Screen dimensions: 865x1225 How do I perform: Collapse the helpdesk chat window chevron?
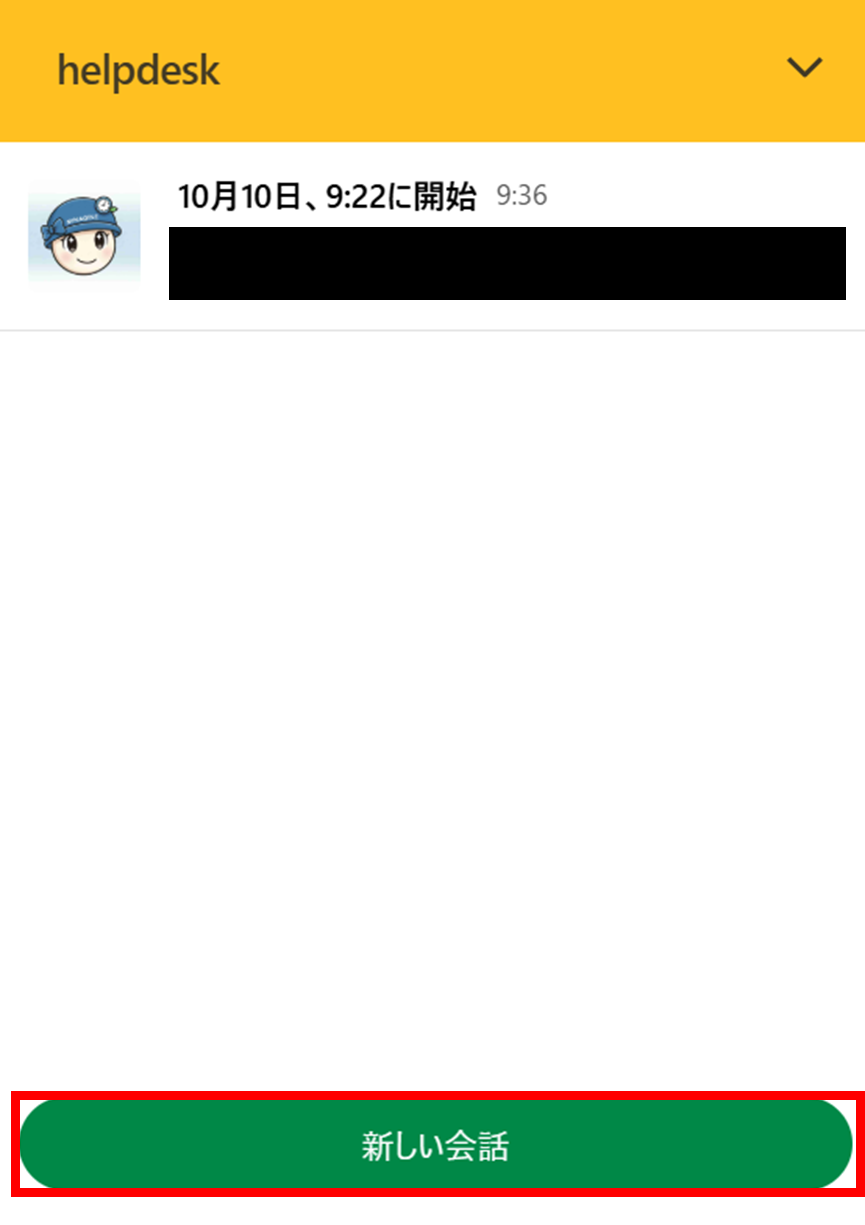pos(804,68)
